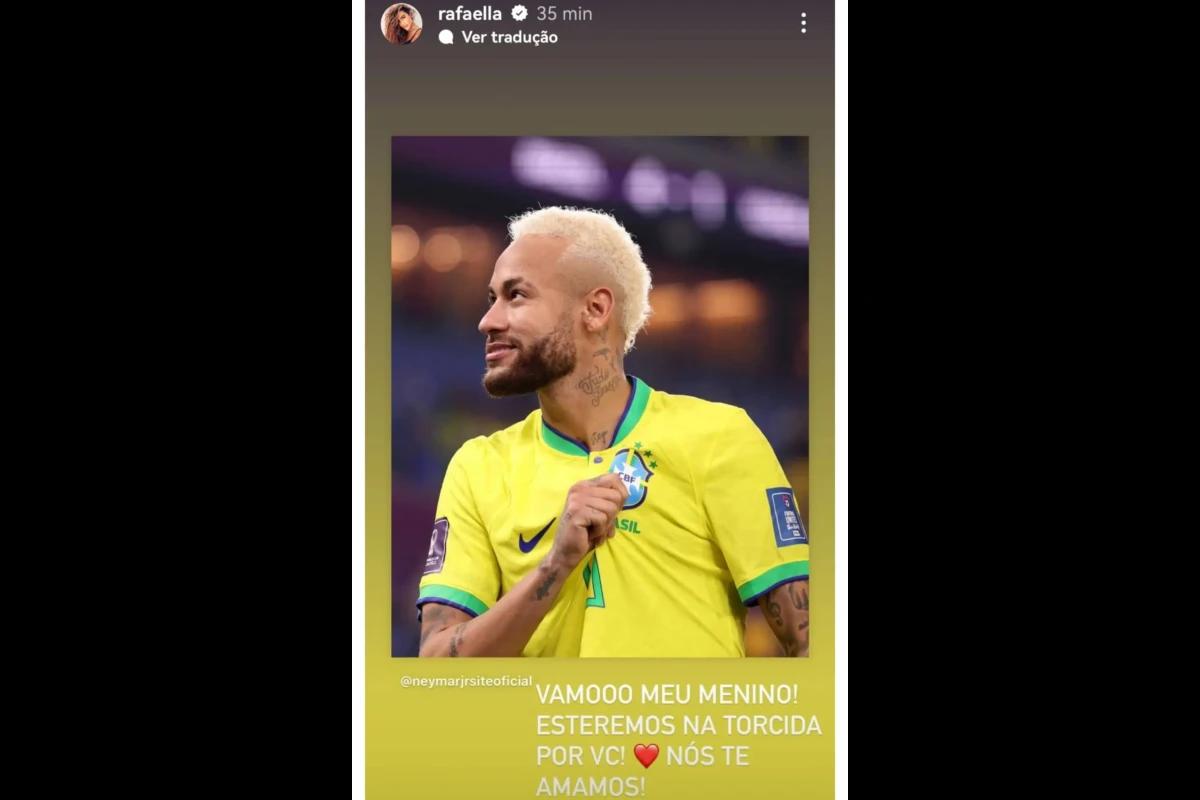The width and height of the screenshot is (1200, 800).
Task: Open rafaella's profile picture
Action: pyautogui.click(x=401, y=23)
